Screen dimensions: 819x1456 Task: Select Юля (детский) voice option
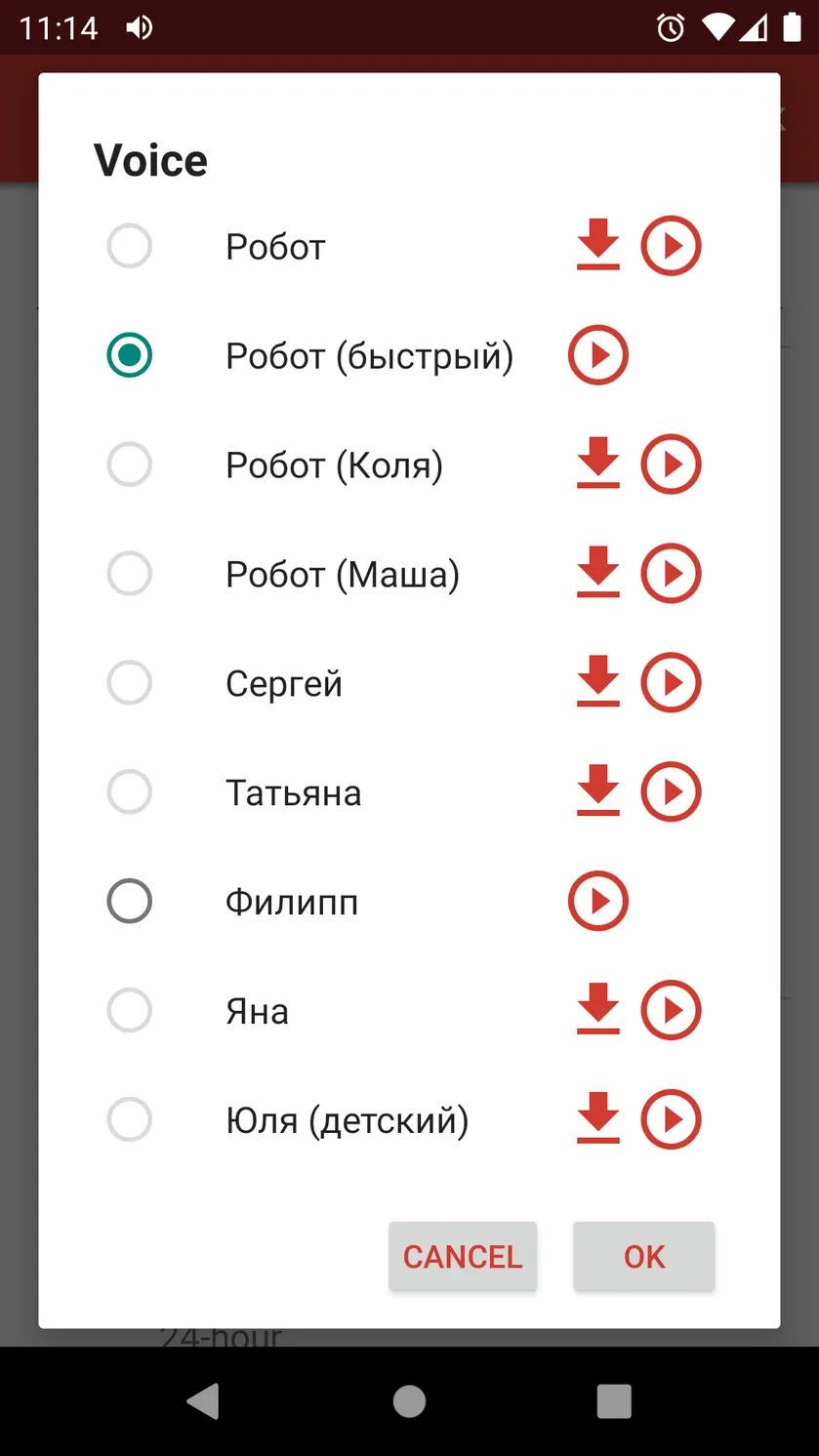tap(129, 1120)
